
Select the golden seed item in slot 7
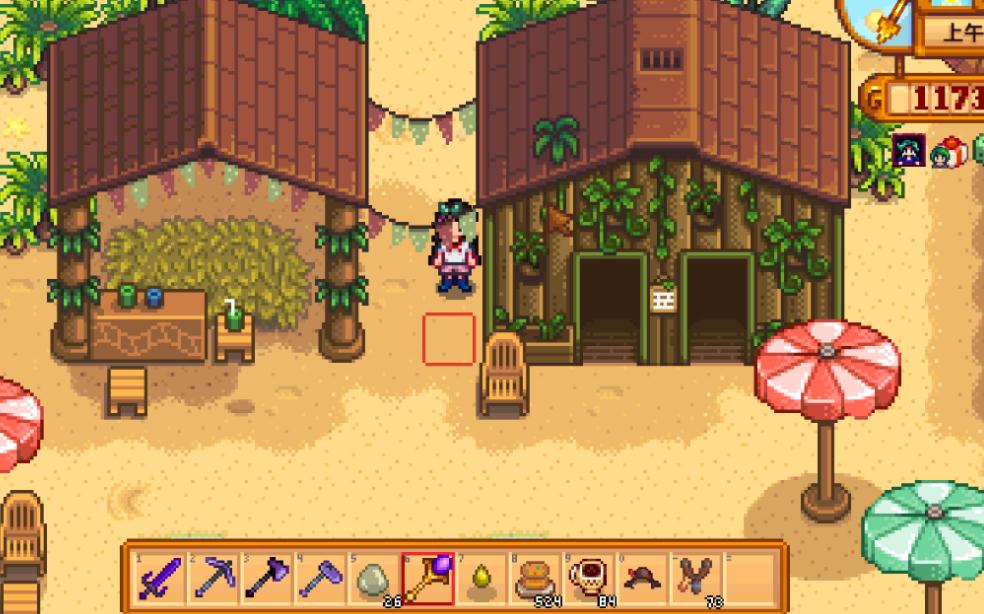pyautogui.click(x=482, y=576)
